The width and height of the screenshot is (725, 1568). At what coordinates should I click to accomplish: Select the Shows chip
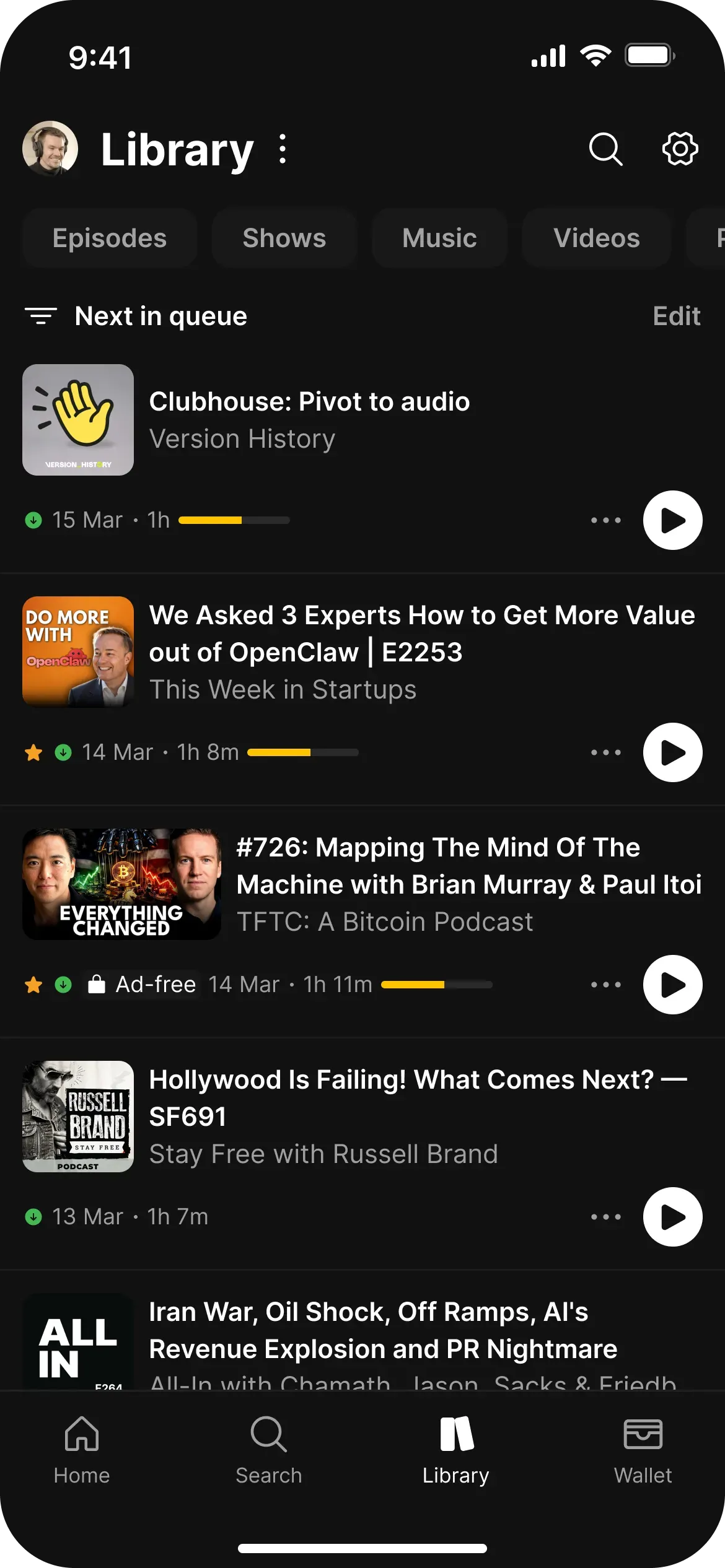coord(284,238)
